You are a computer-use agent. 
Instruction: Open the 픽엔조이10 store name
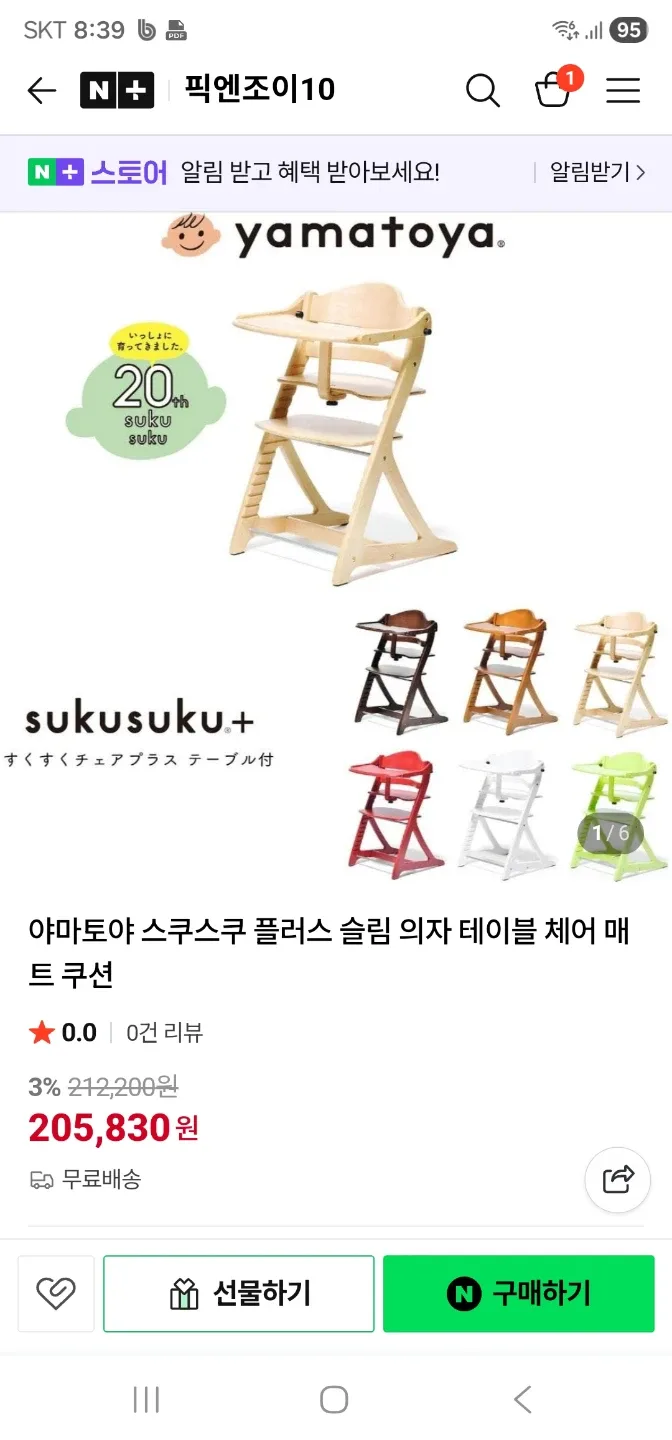260,90
